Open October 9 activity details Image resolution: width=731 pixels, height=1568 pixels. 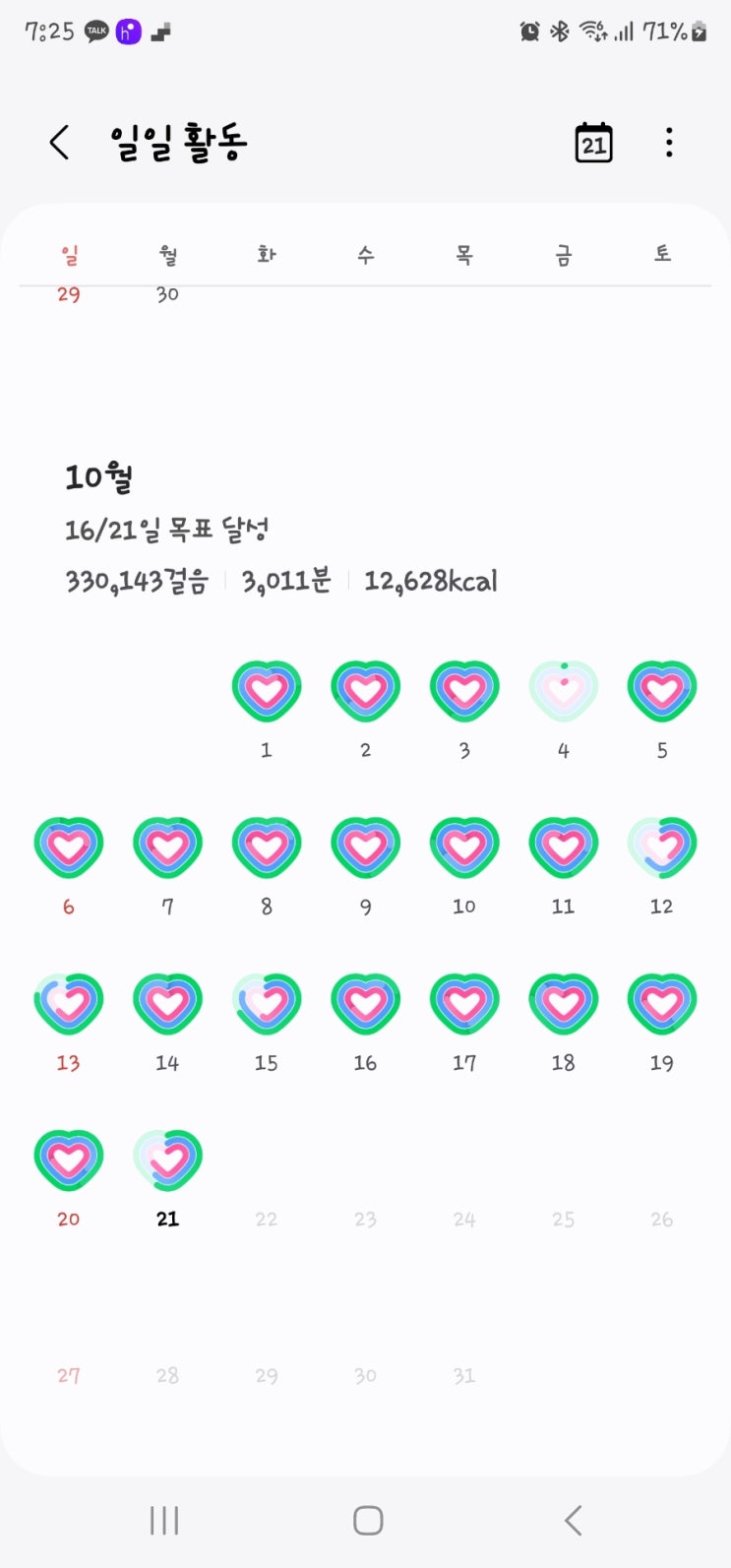click(366, 847)
